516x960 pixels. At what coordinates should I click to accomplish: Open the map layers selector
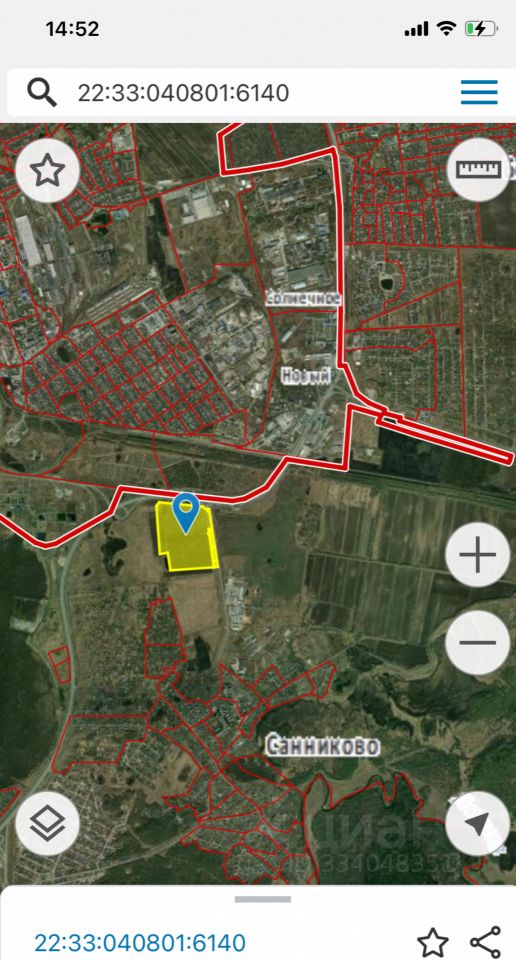tap(47, 824)
